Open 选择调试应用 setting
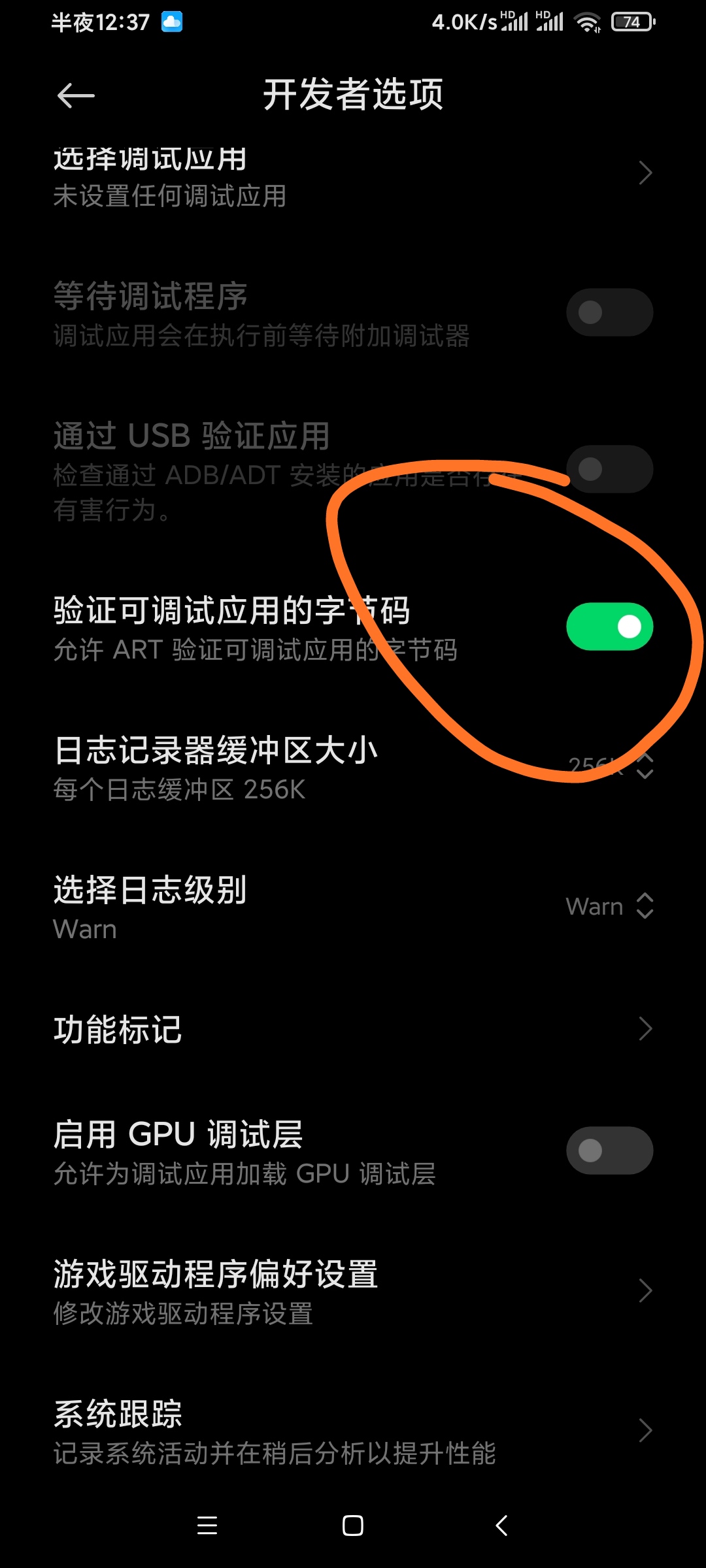 click(353, 176)
